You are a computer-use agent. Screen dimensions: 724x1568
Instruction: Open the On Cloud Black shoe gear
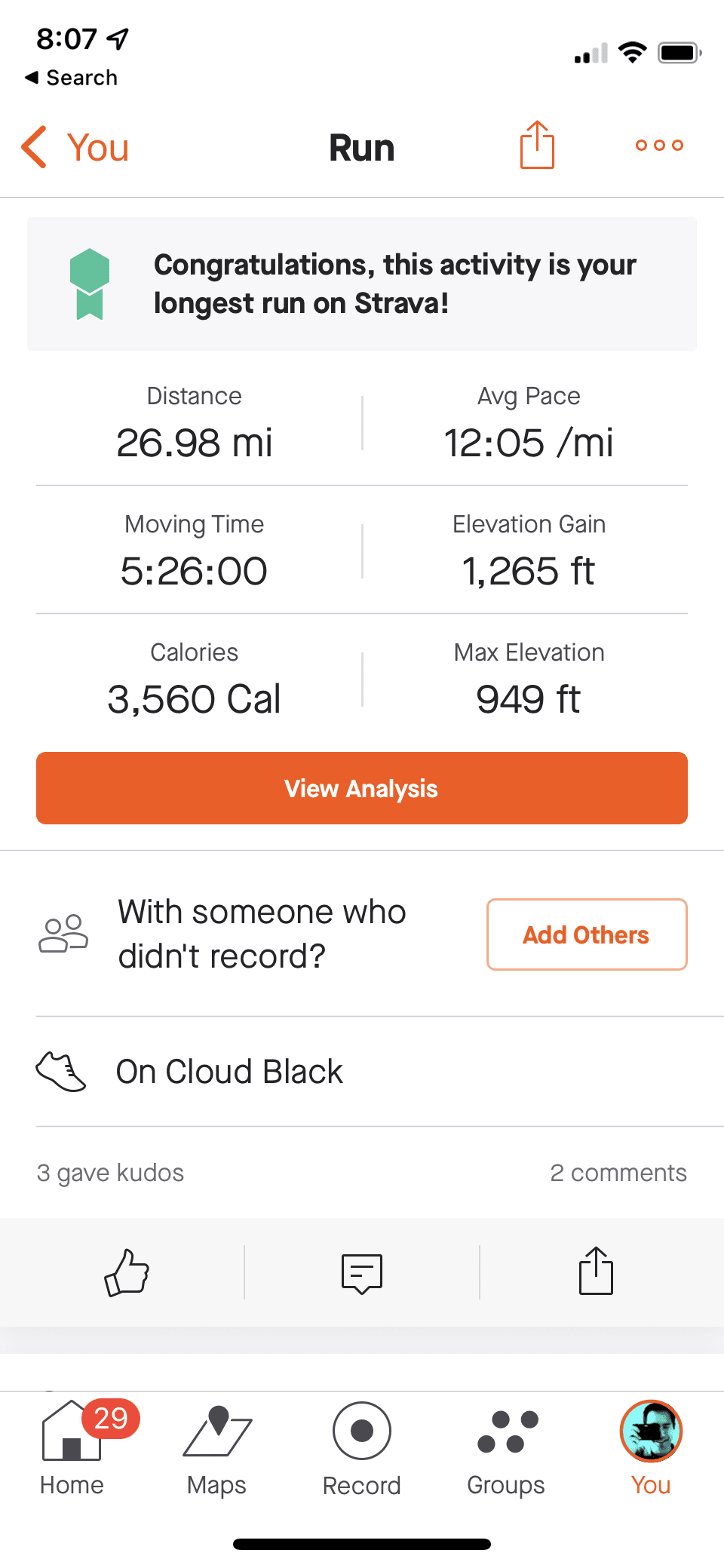coord(362,1072)
